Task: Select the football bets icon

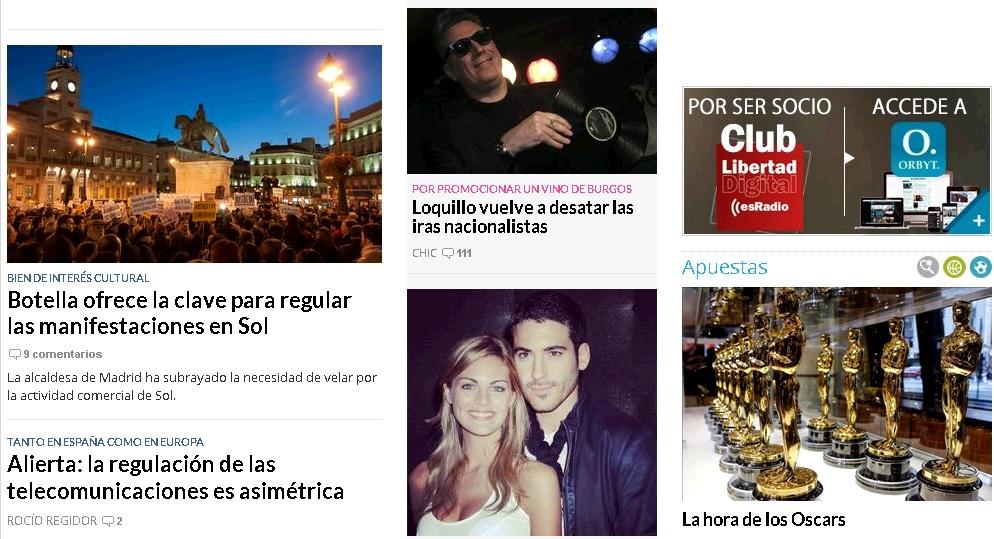Action: pos(980,267)
